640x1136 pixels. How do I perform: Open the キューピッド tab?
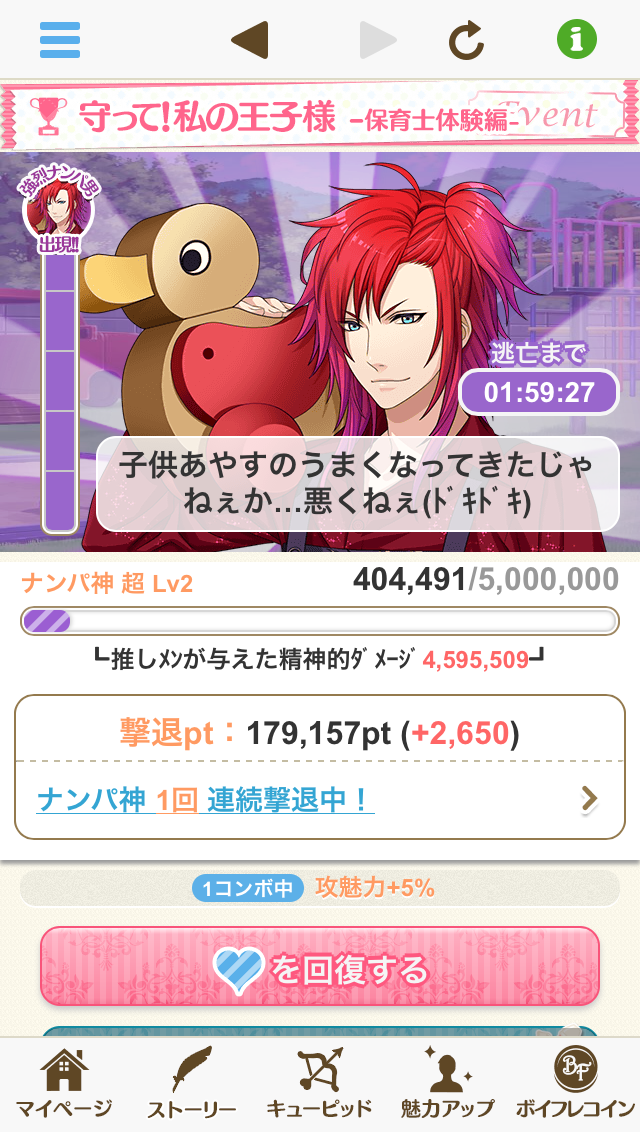[x=320, y=1086]
